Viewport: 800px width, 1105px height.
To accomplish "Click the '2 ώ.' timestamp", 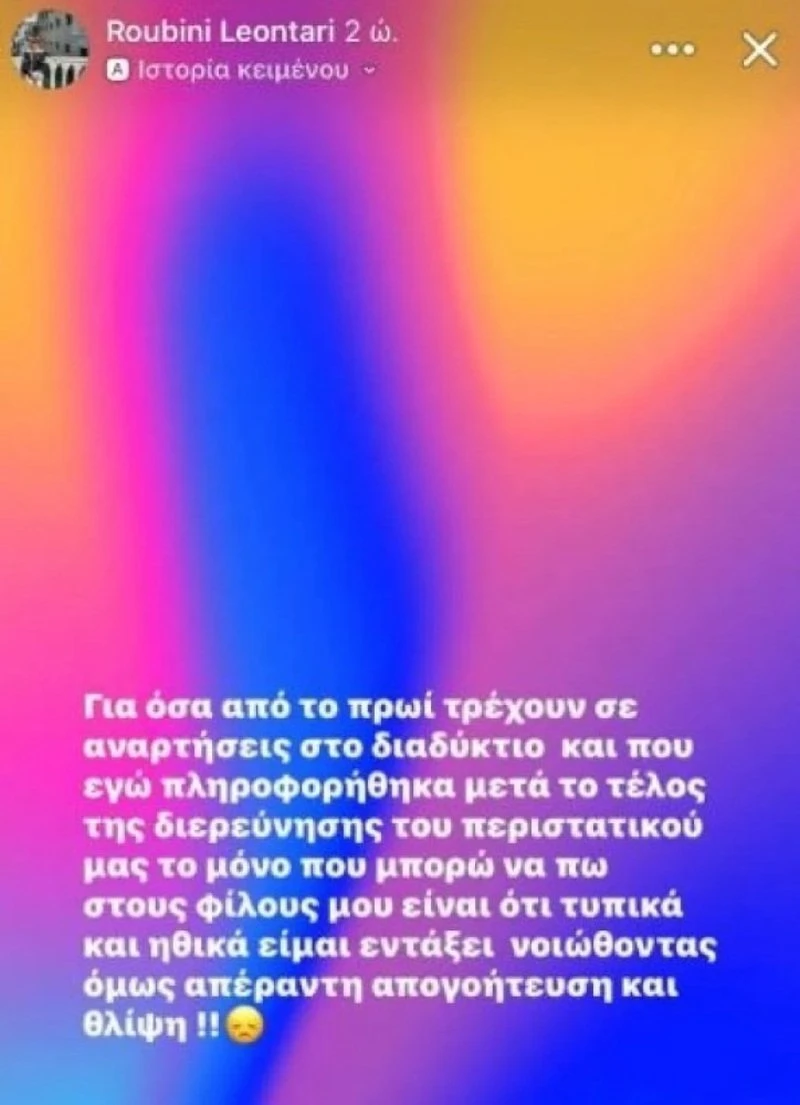I will tap(370, 32).
